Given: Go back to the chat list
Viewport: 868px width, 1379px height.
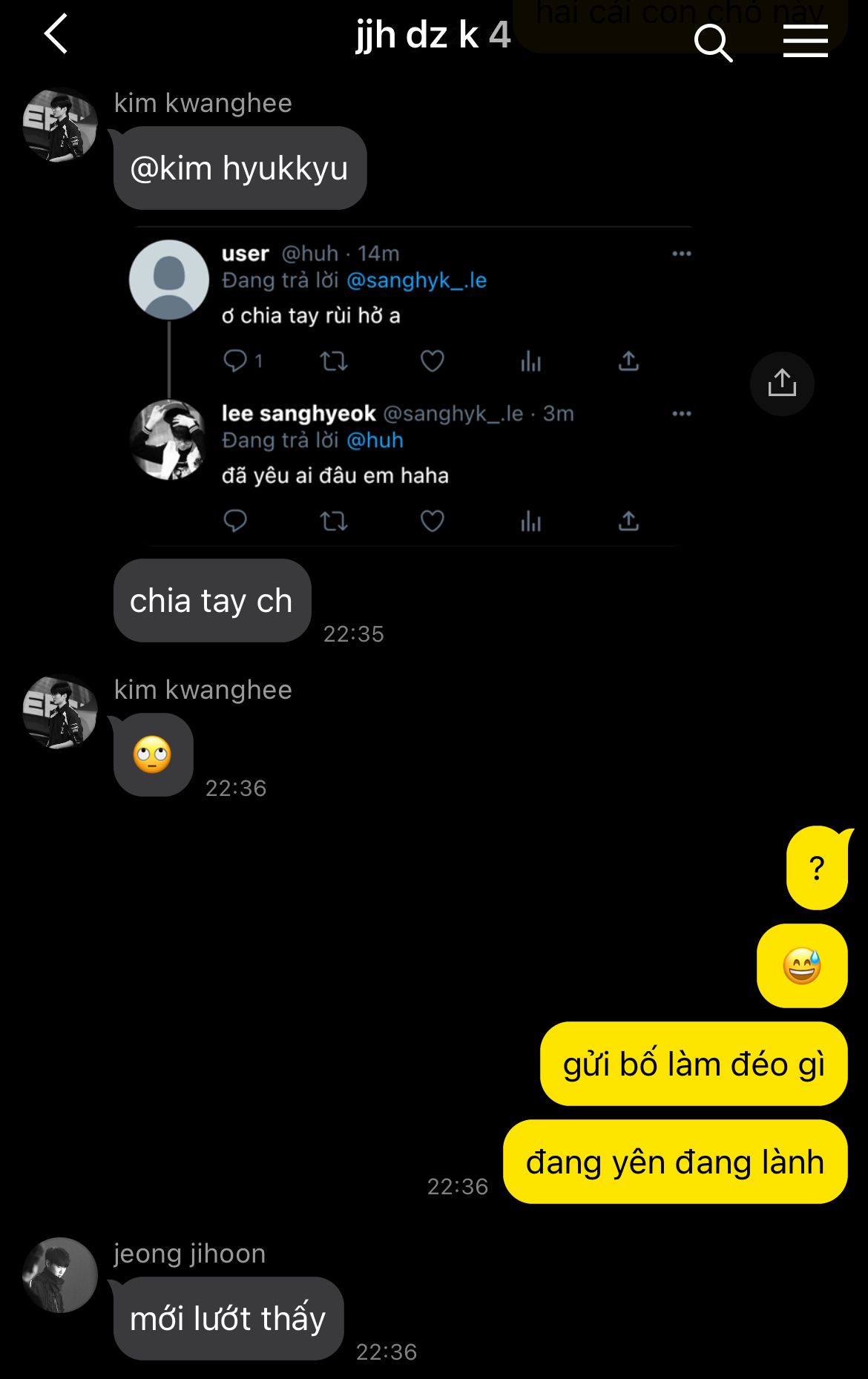Looking at the screenshot, I should click(56, 35).
